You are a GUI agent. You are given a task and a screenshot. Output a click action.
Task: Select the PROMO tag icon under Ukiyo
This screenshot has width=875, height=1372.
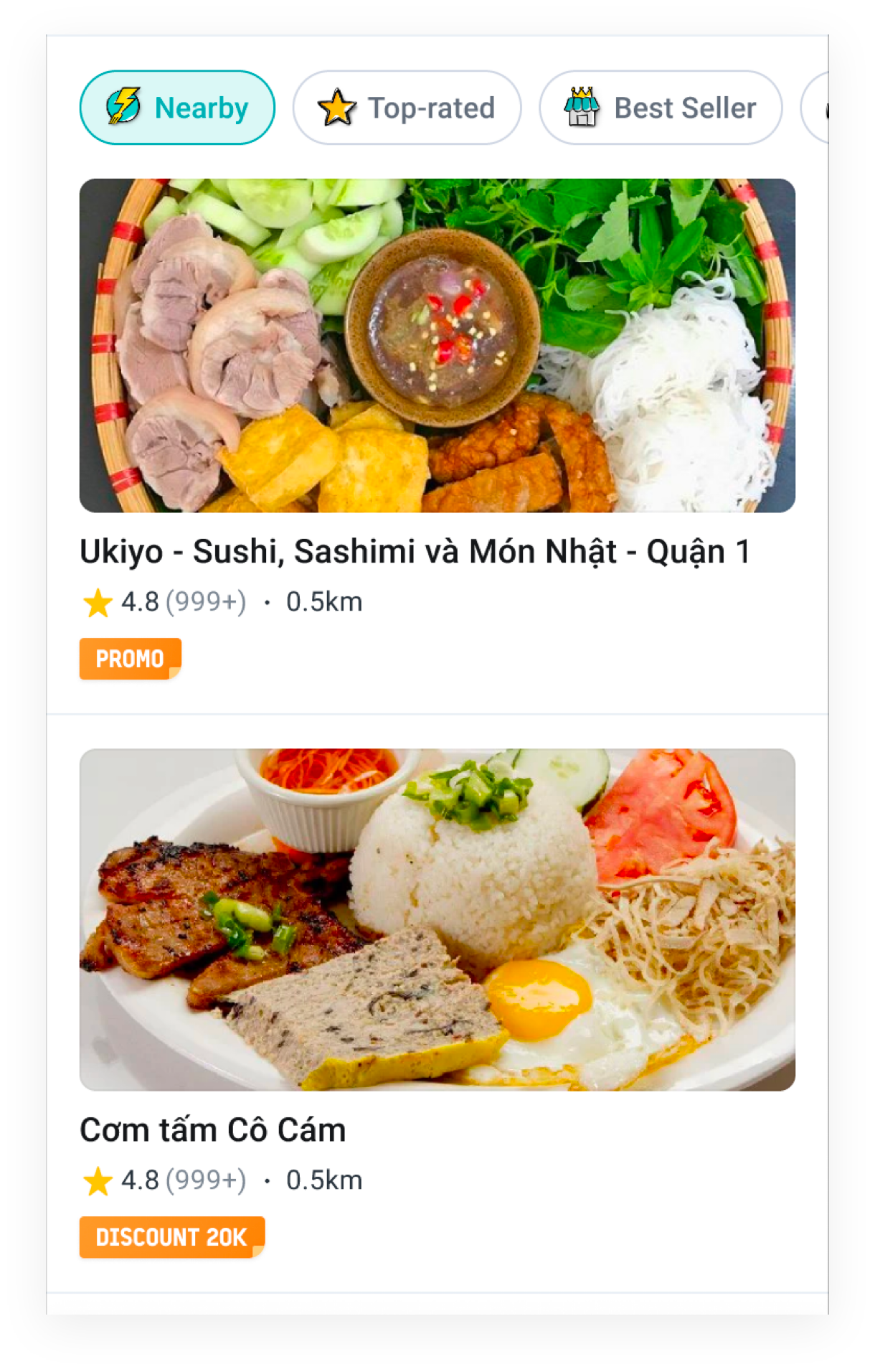coord(131,657)
